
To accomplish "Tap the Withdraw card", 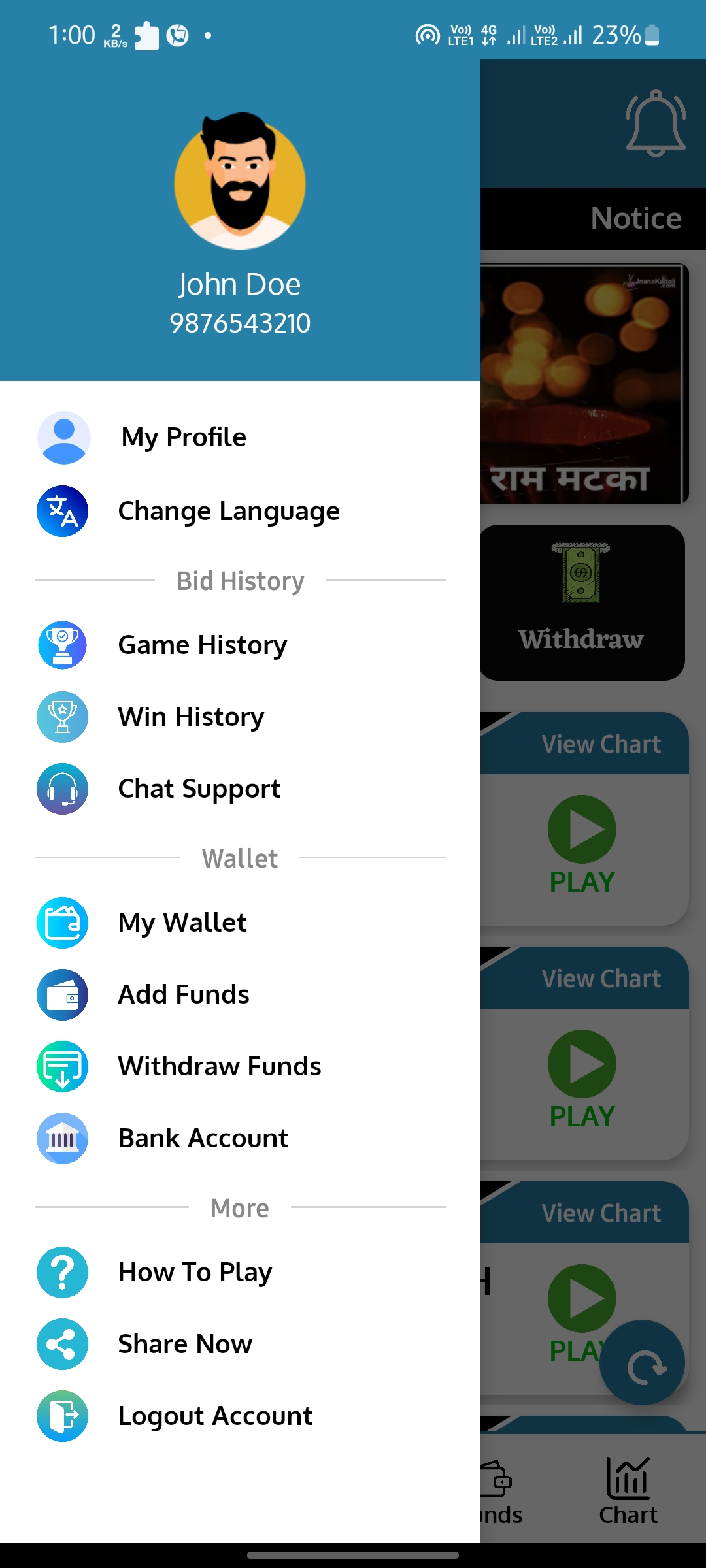I will tap(582, 602).
